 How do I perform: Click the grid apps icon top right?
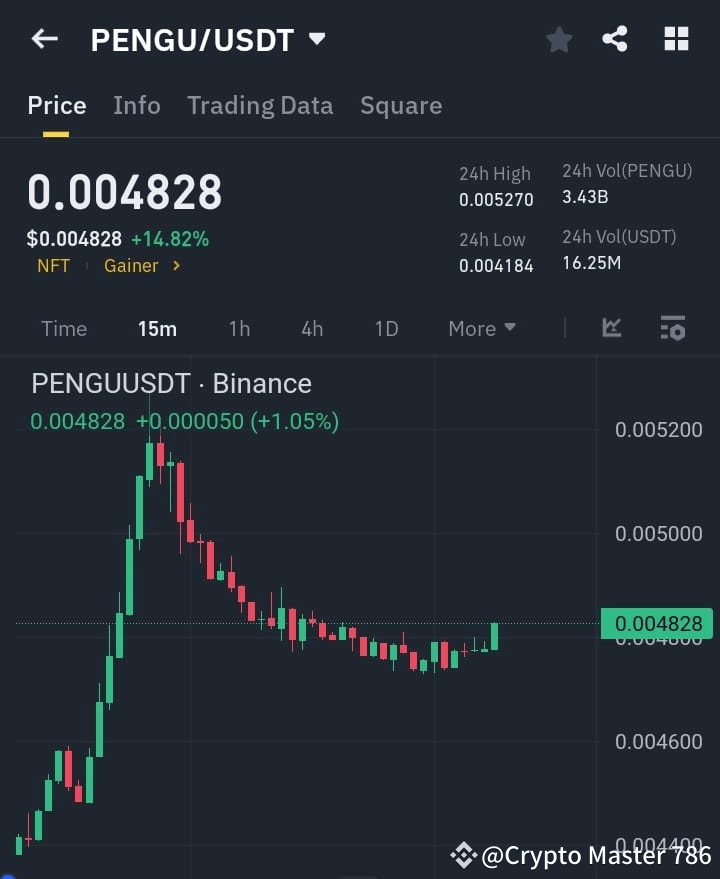676,39
